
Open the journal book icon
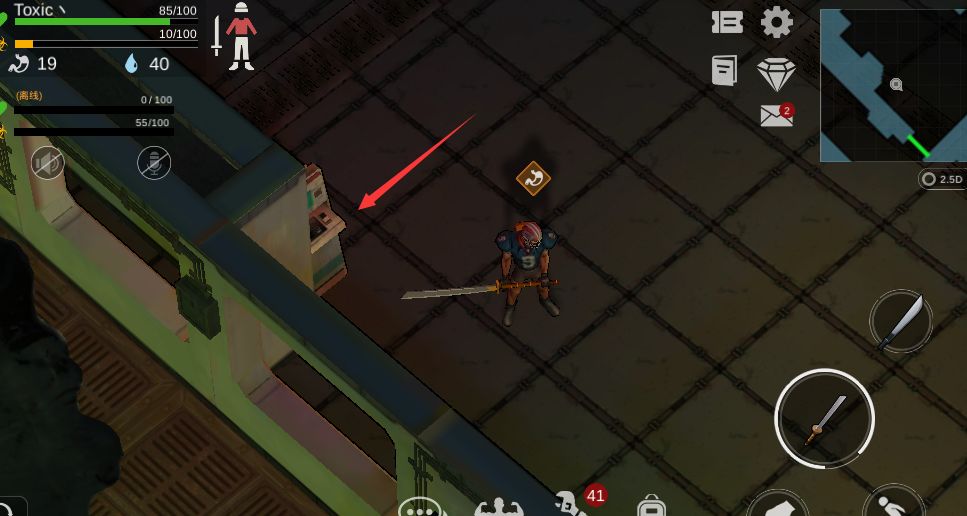click(x=725, y=70)
